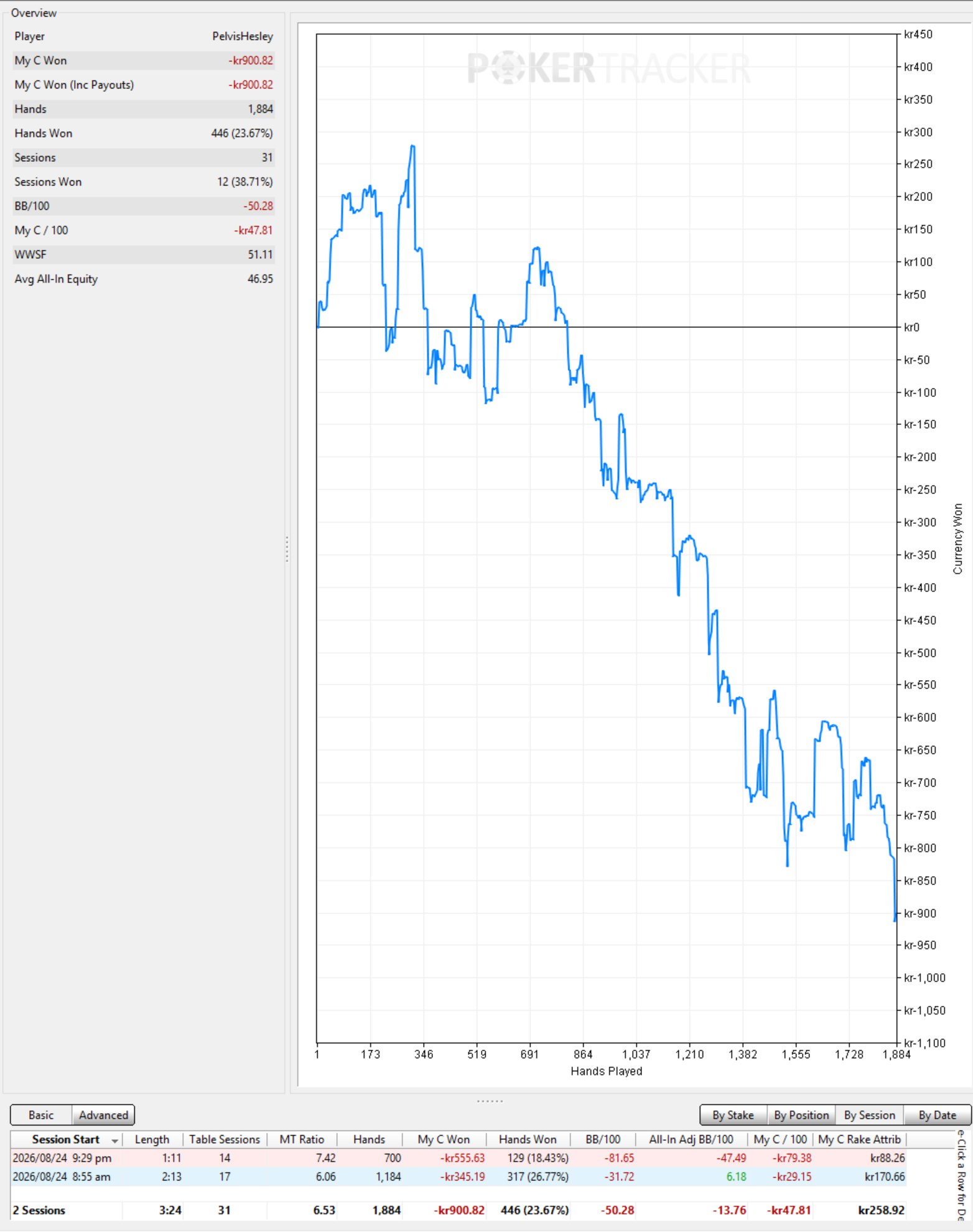
Task: Sort by MT Ratio column
Action: (x=302, y=1139)
